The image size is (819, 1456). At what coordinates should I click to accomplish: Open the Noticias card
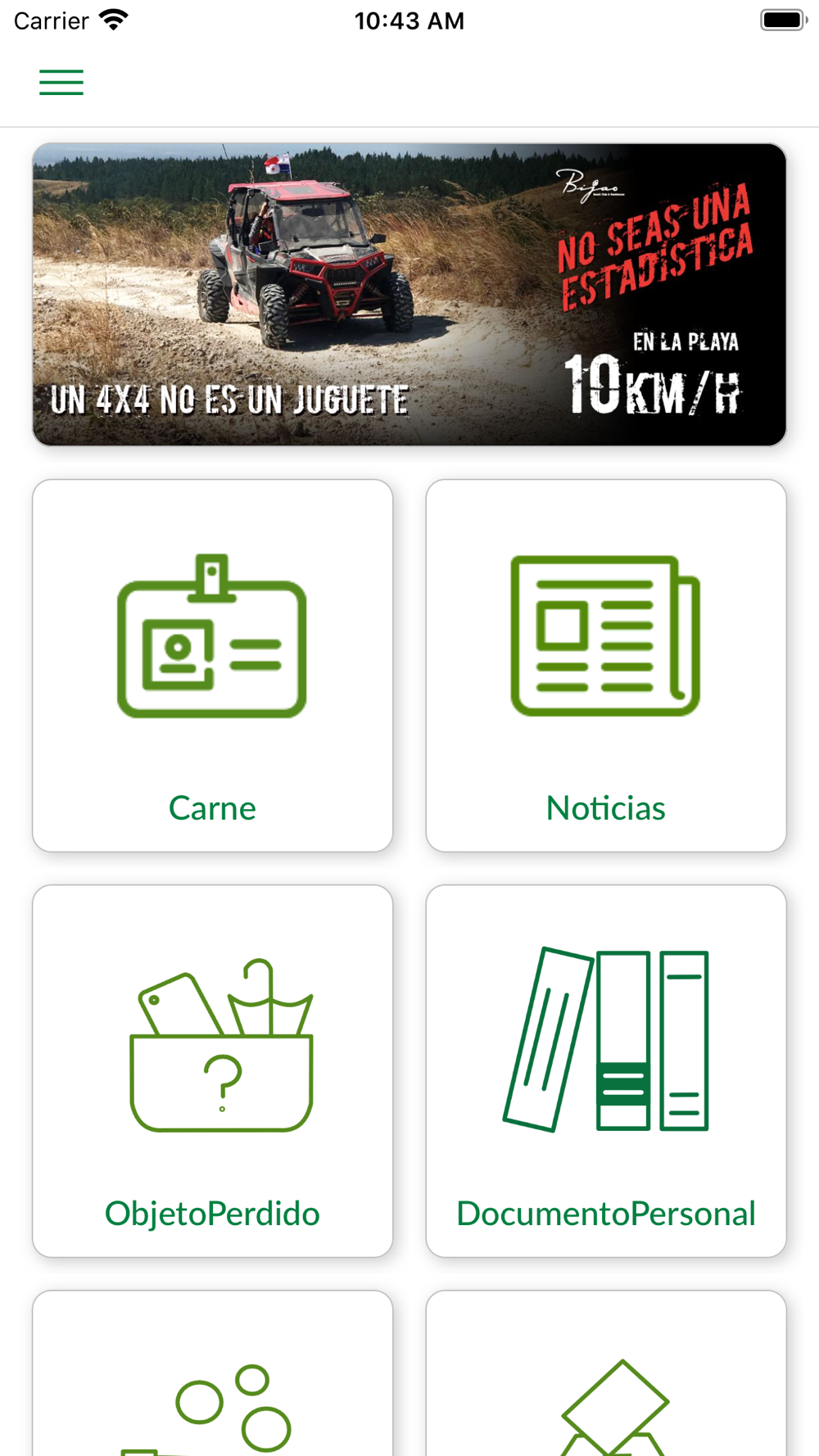pos(606,666)
